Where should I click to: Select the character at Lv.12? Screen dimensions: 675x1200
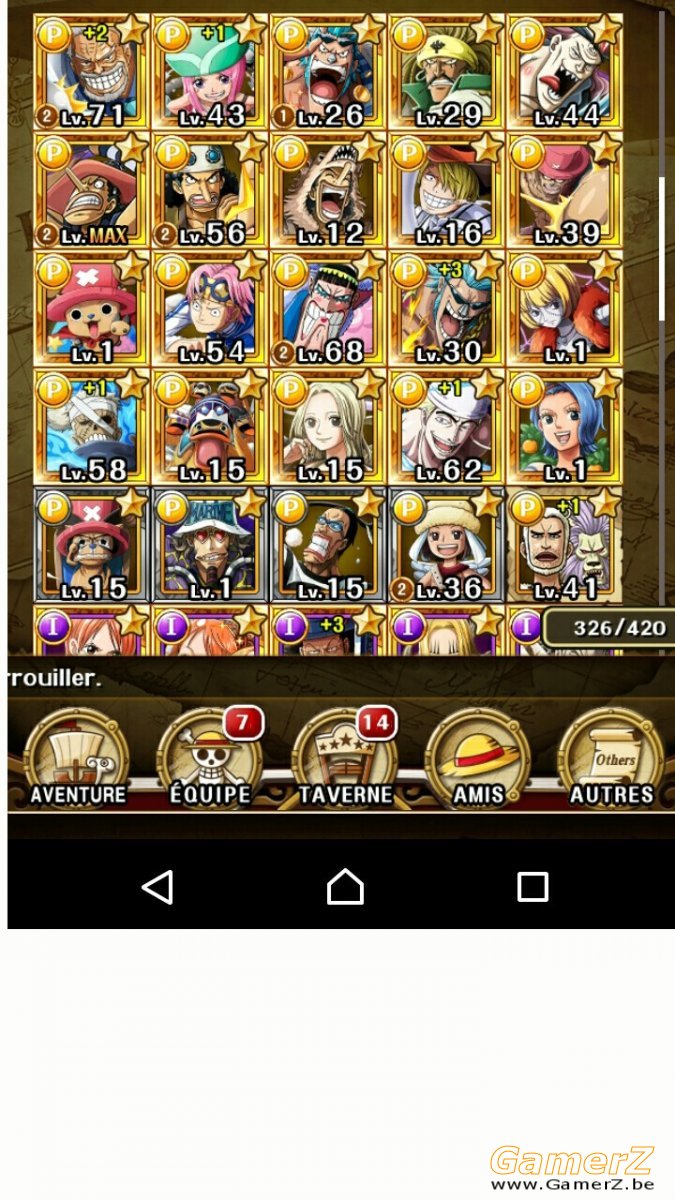(328, 190)
